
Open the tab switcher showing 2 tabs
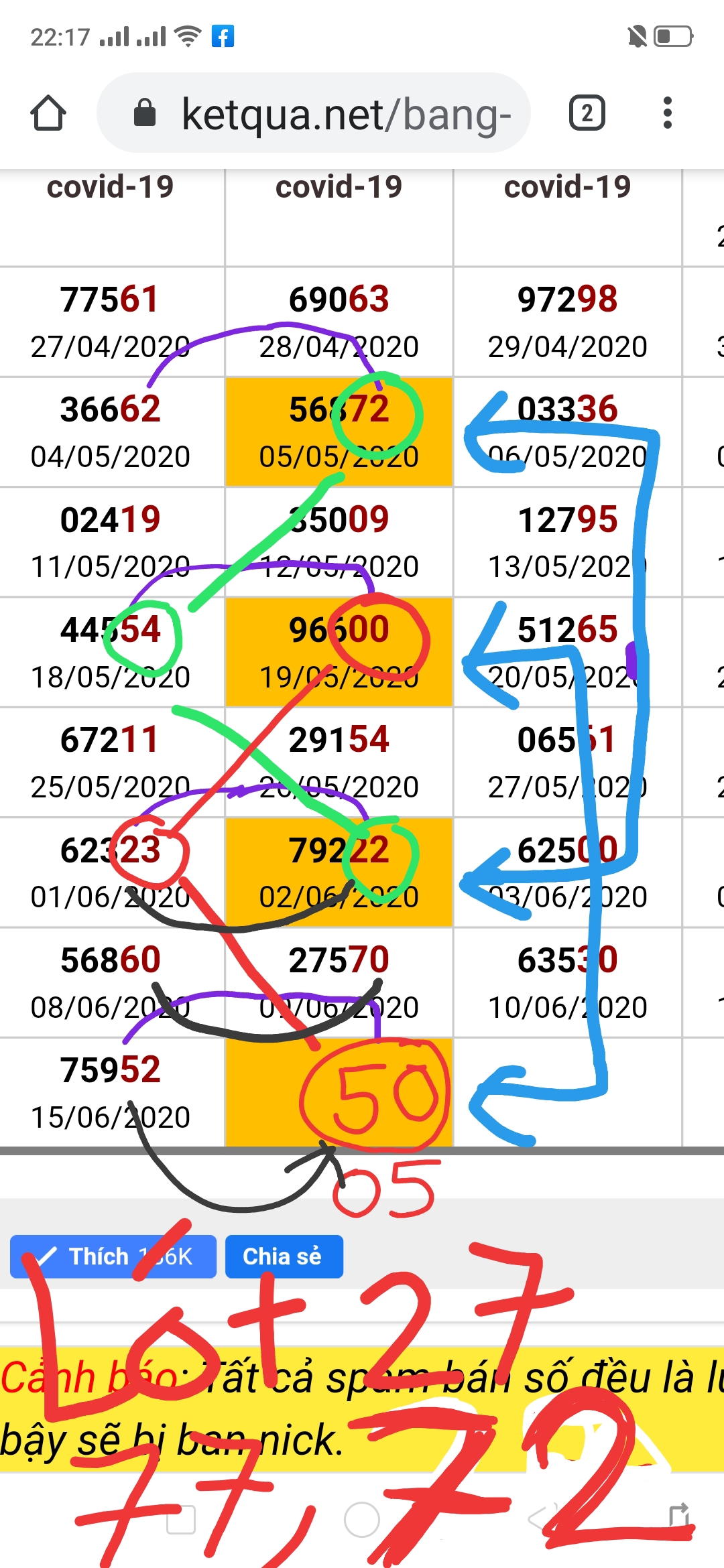pos(587,113)
